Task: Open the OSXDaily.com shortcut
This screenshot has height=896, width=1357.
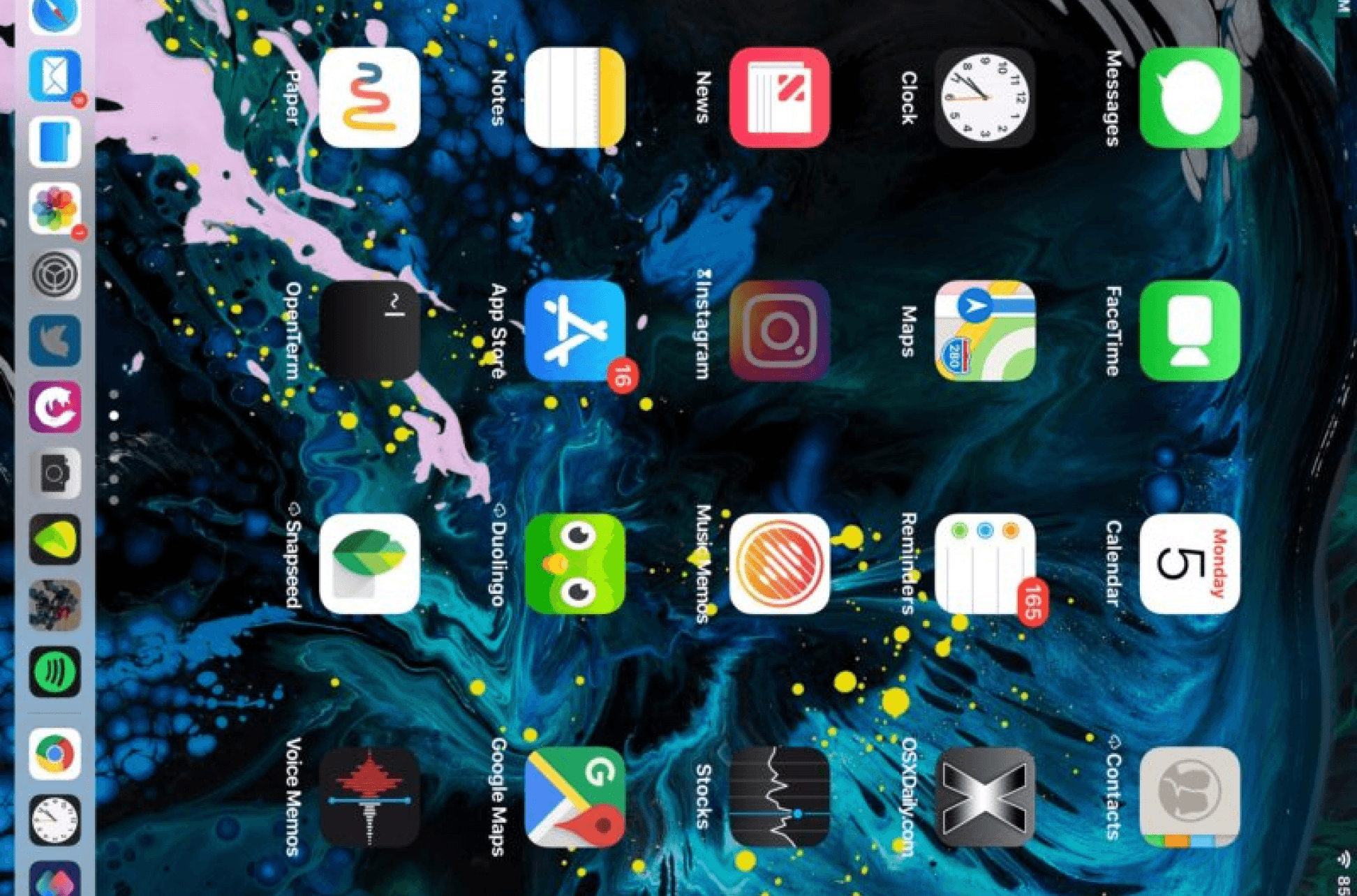Action: [x=984, y=797]
